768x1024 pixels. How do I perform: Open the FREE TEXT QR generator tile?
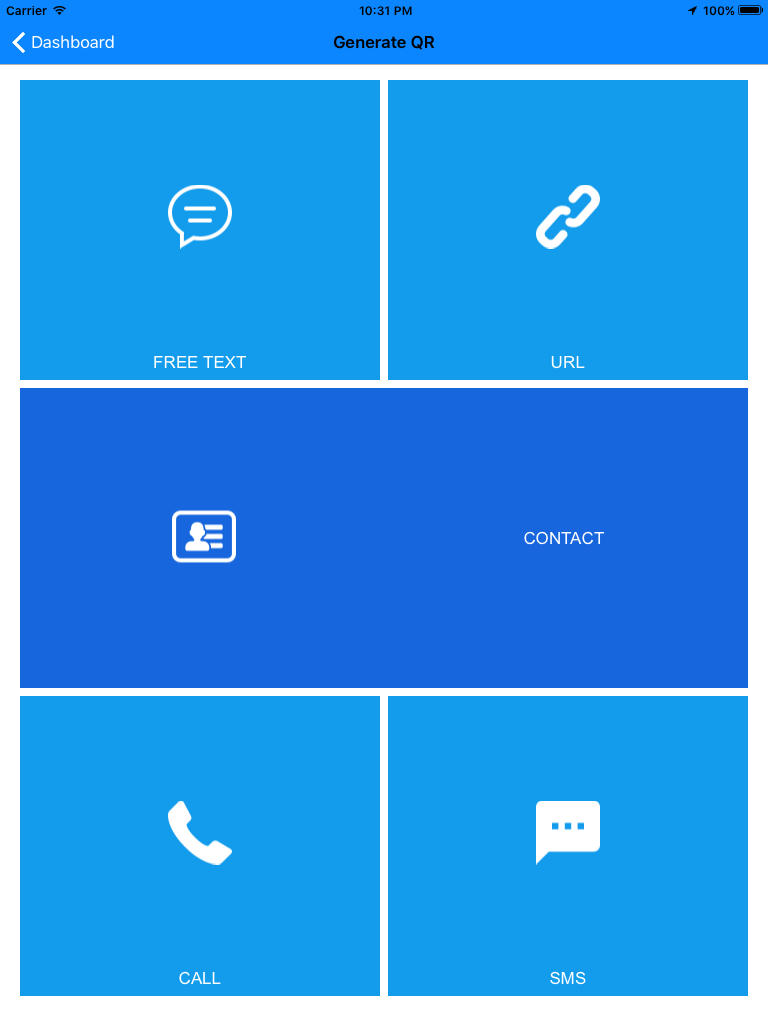coord(199,230)
